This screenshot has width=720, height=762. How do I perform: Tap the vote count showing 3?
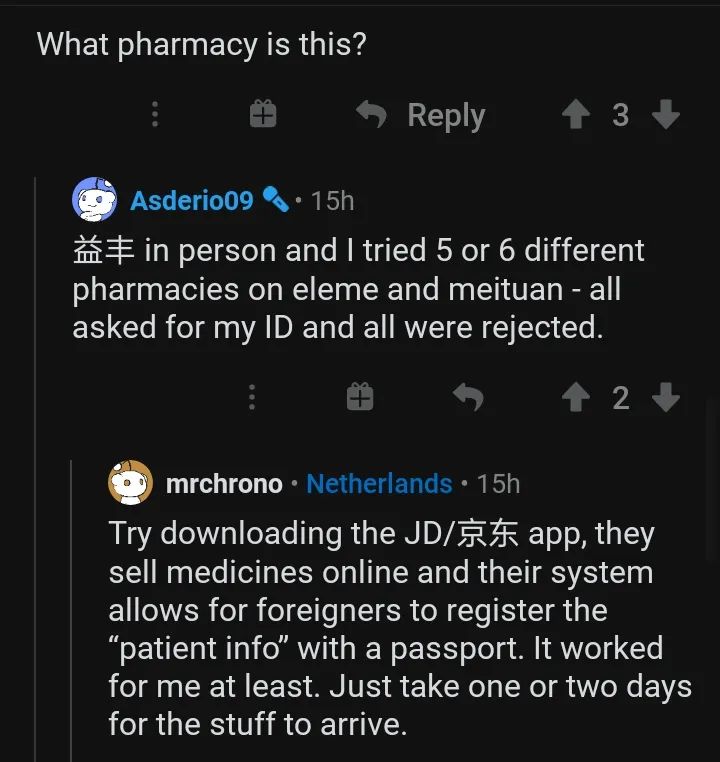coord(621,115)
